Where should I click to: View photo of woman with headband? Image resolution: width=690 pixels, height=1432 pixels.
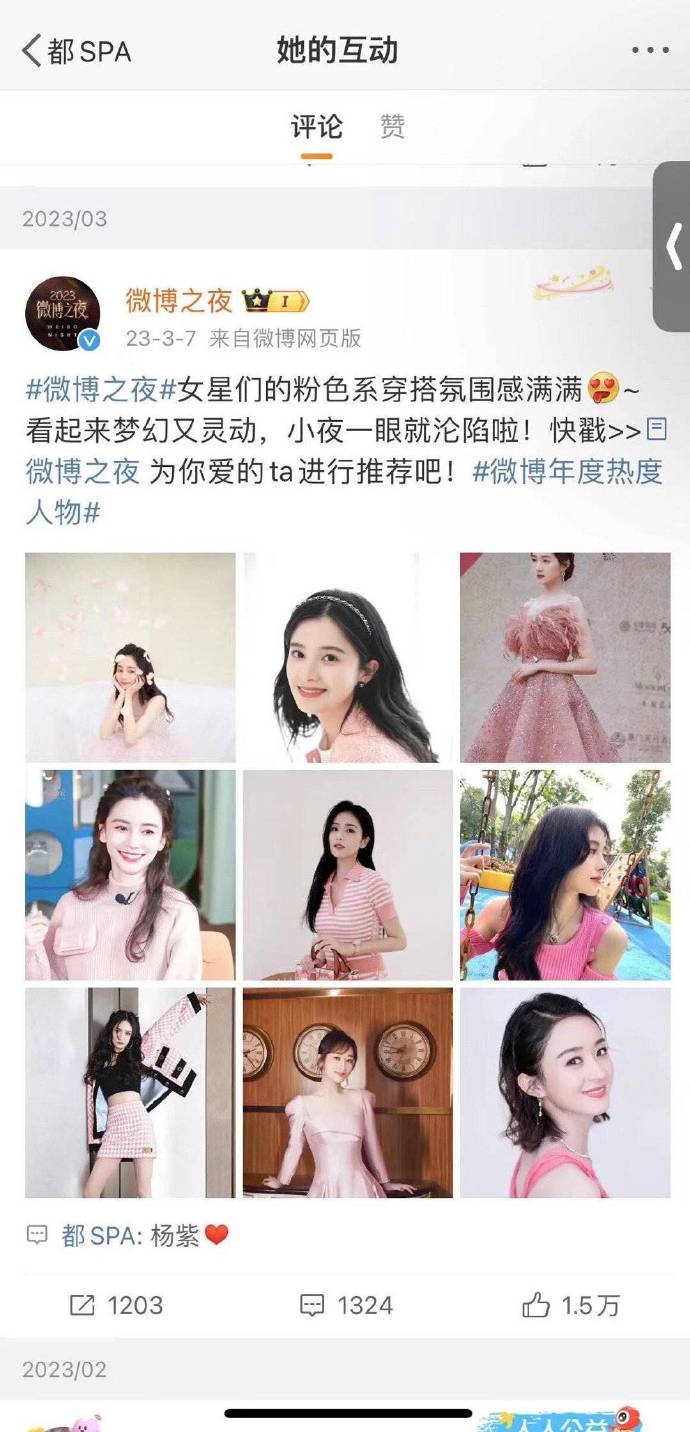pyautogui.click(x=347, y=657)
